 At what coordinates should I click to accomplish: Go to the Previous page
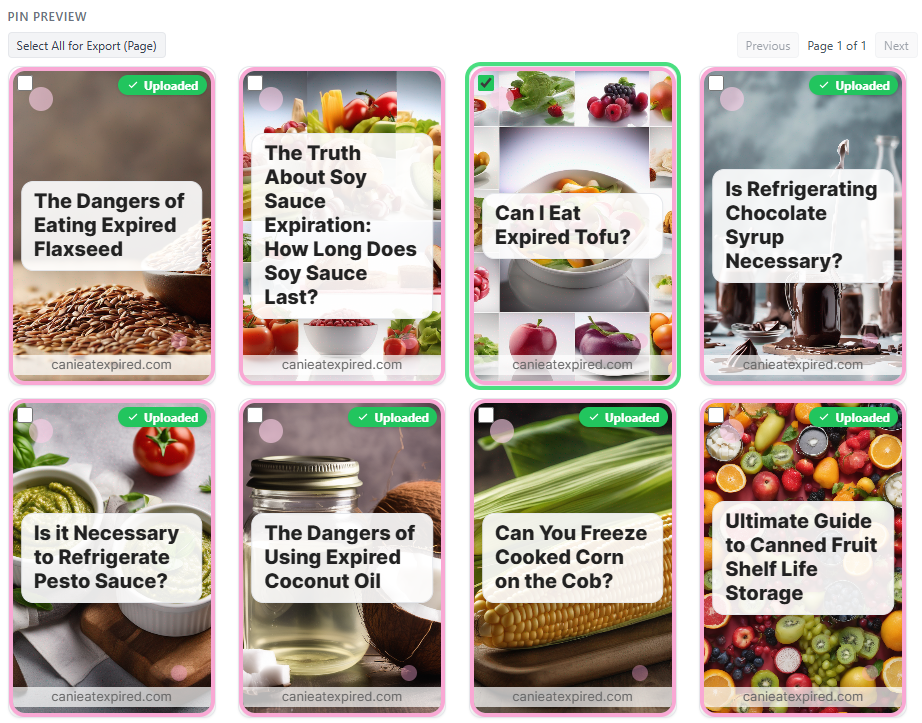tap(768, 46)
